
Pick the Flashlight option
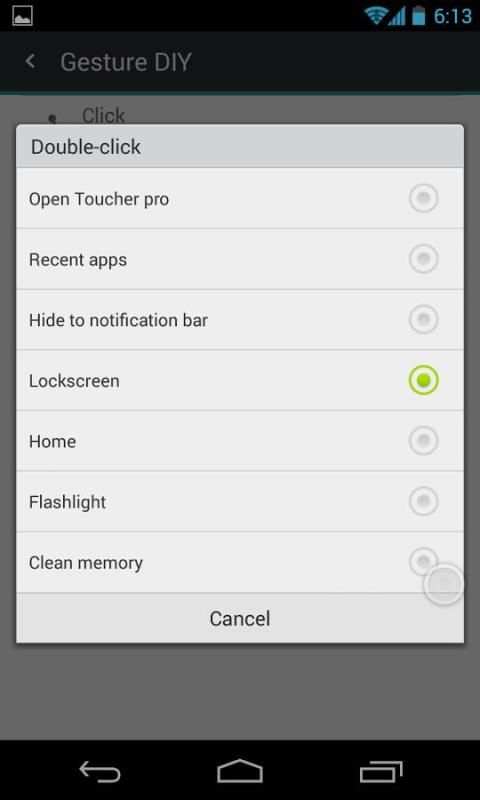pos(240,502)
